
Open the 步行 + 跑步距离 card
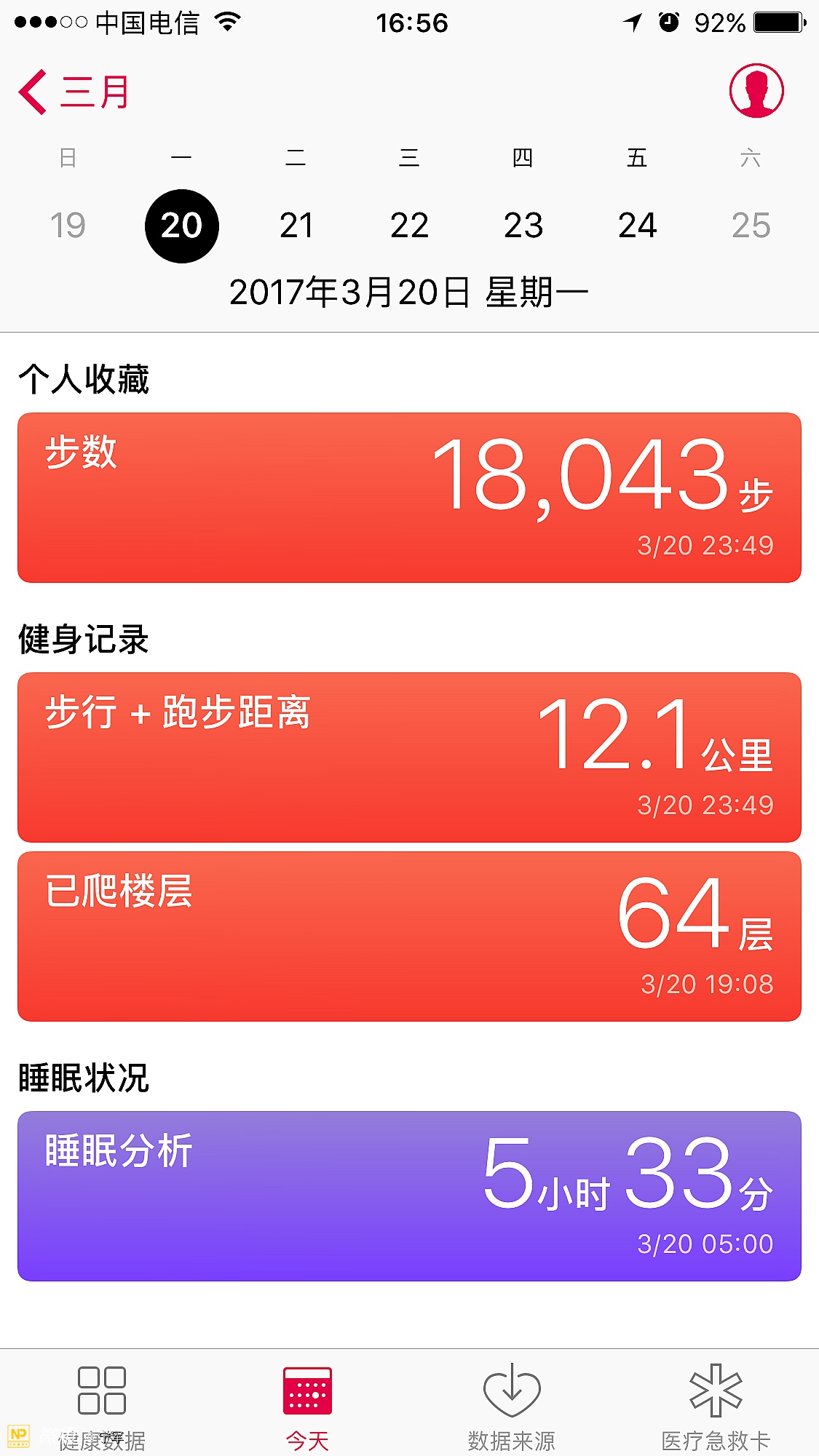click(x=409, y=757)
